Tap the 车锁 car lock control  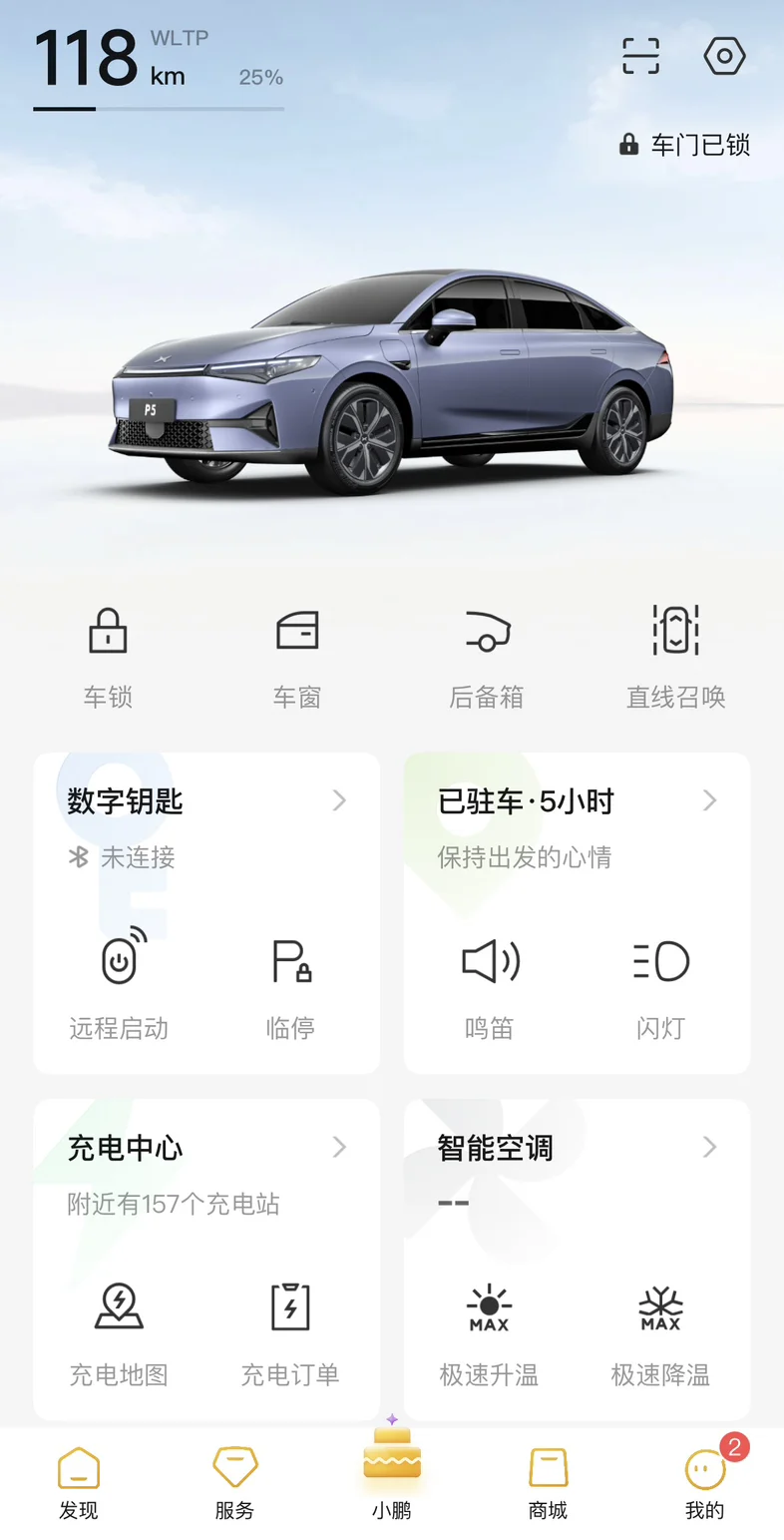tap(108, 654)
